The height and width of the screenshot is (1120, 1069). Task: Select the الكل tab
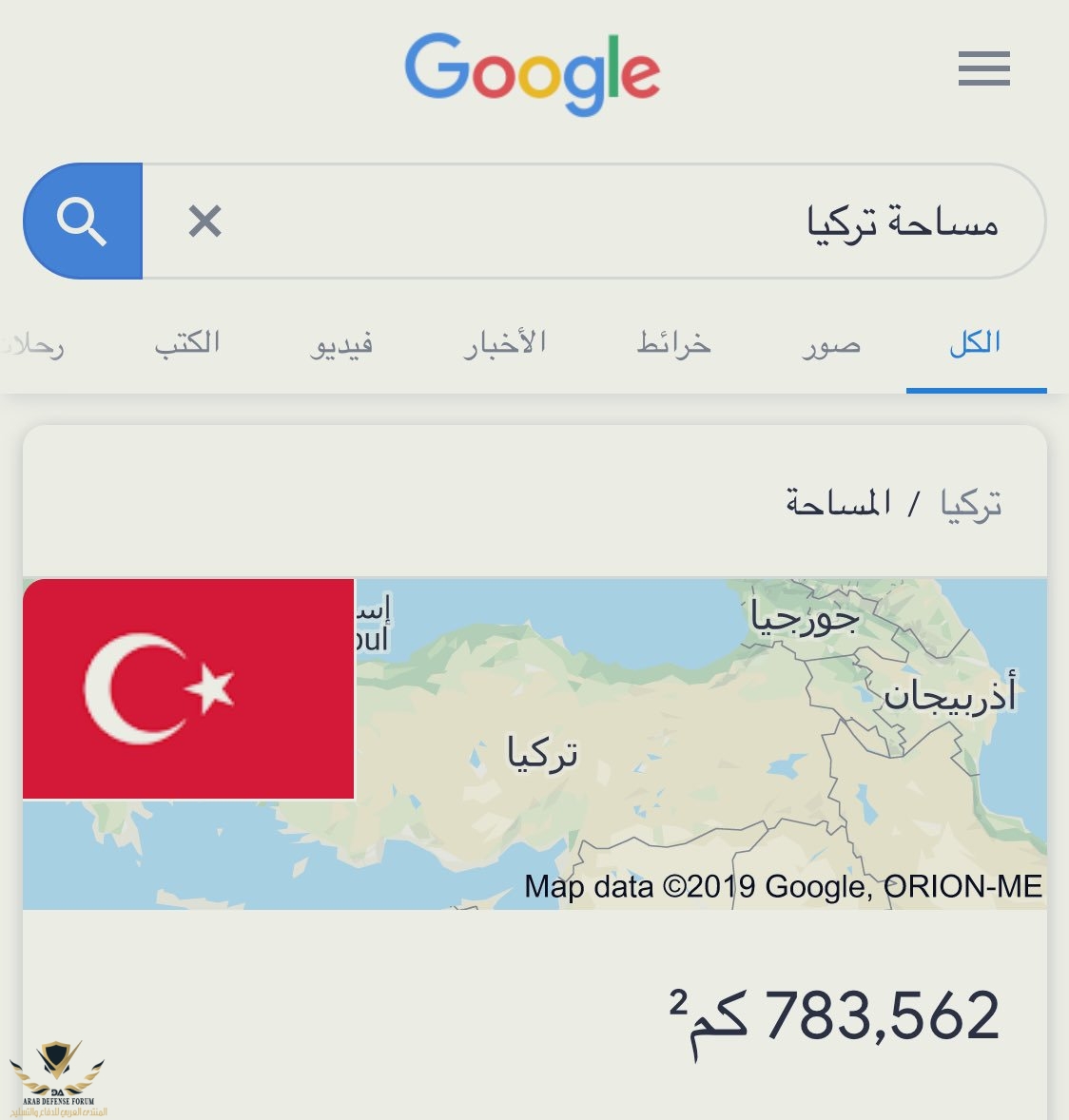click(975, 343)
